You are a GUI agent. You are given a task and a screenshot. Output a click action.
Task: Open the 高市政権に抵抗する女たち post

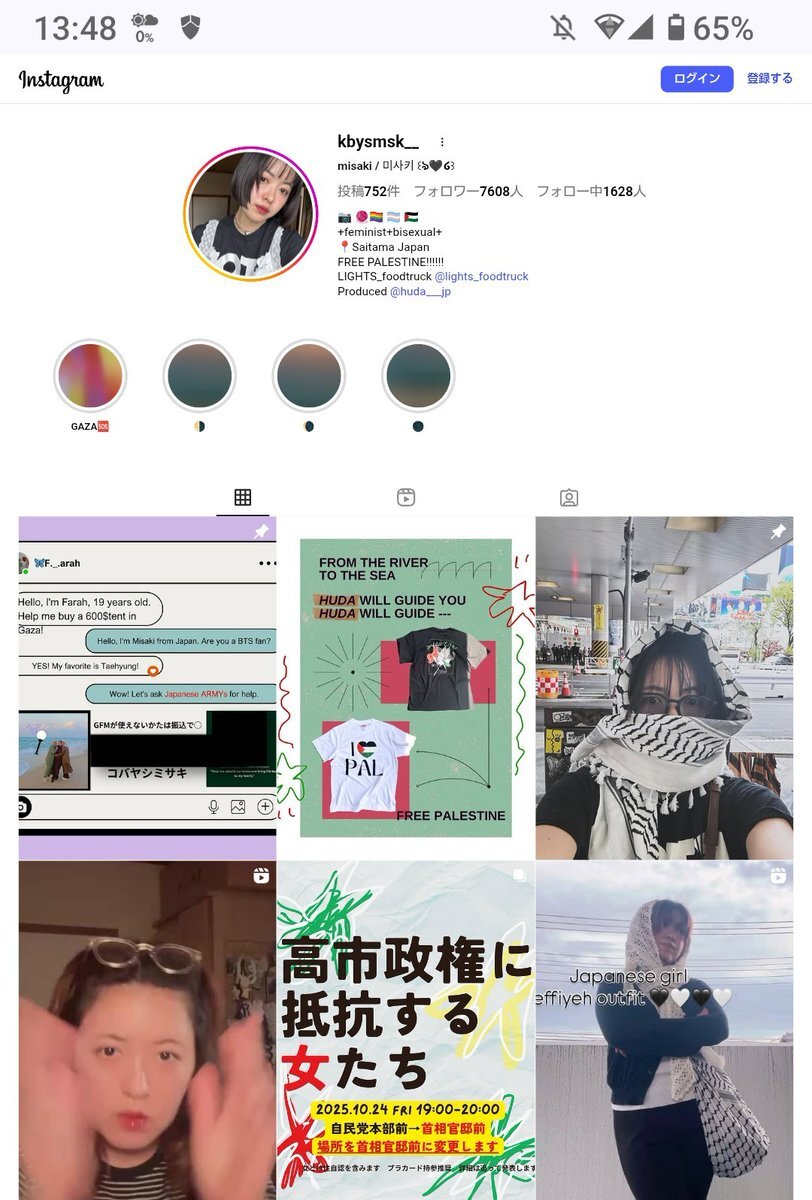point(405,1031)
